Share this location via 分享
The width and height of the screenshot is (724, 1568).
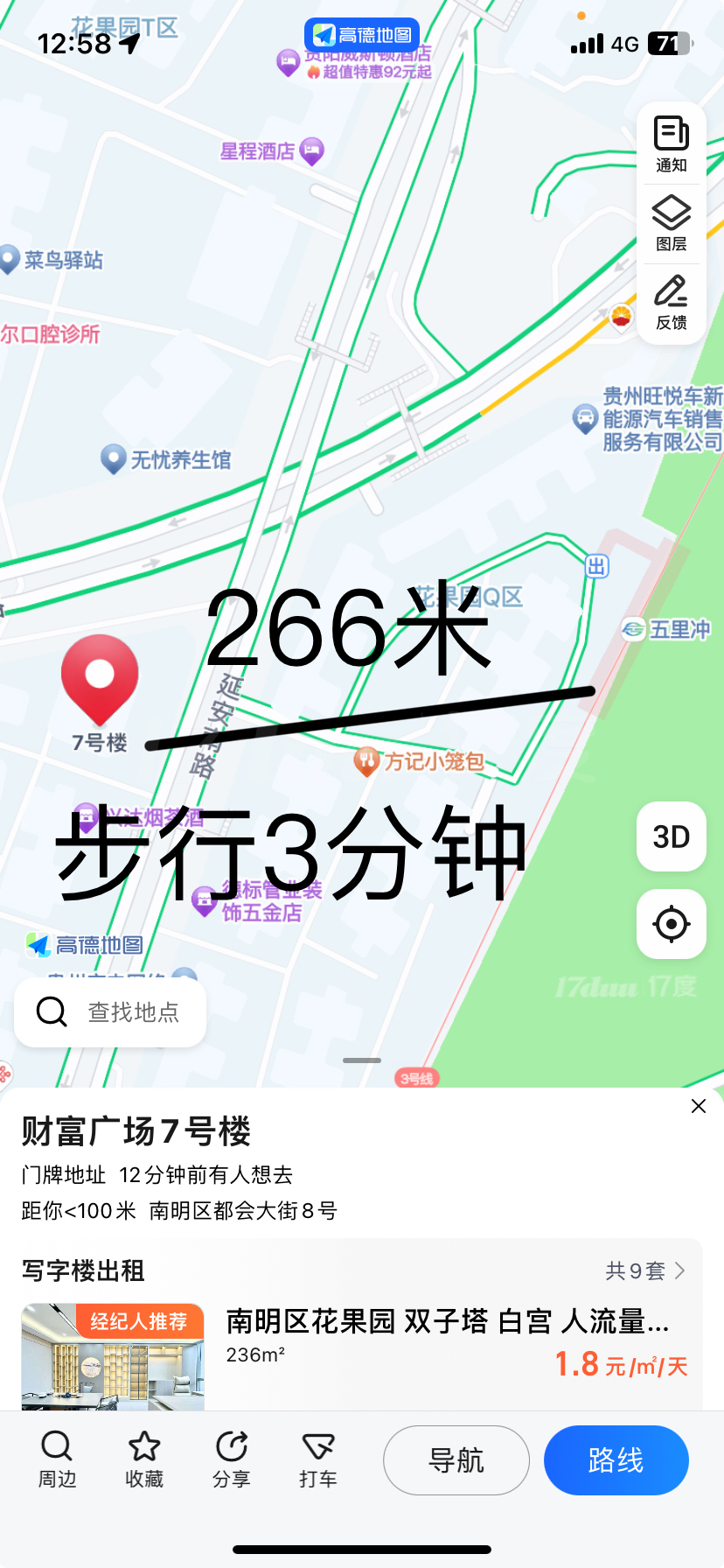pos(231,1459)
